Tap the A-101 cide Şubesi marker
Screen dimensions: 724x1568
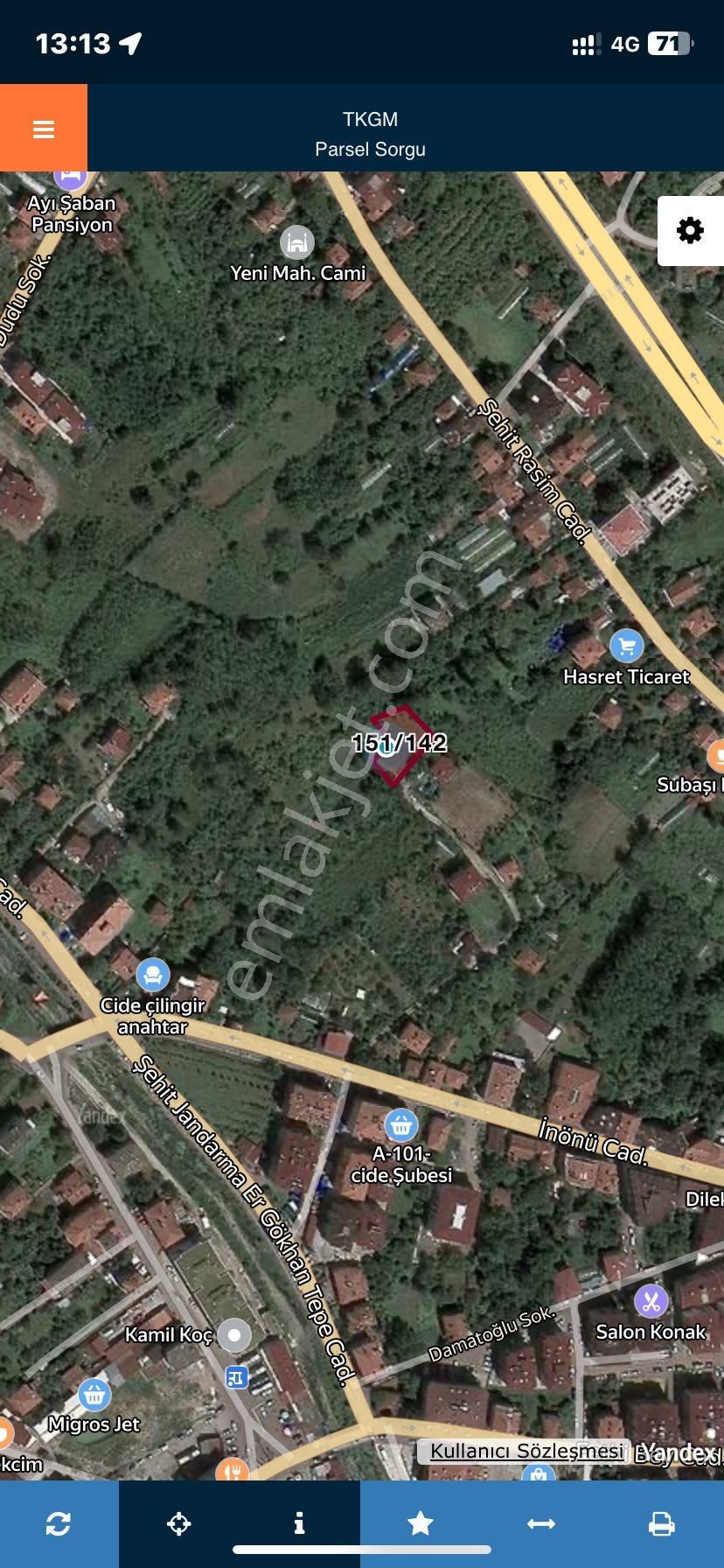point(400,1124)
